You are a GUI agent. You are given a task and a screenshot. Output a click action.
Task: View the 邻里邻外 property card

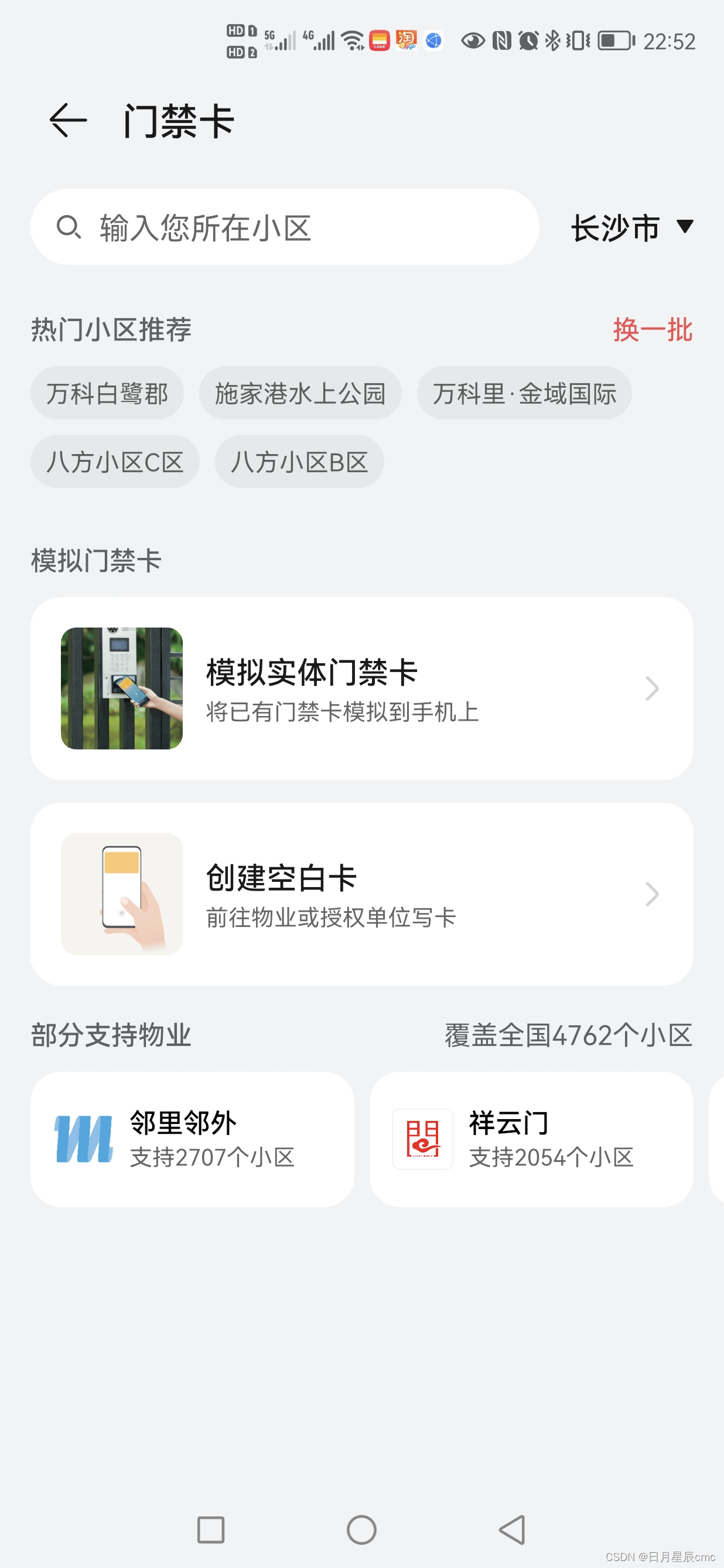click(192, 1139)
